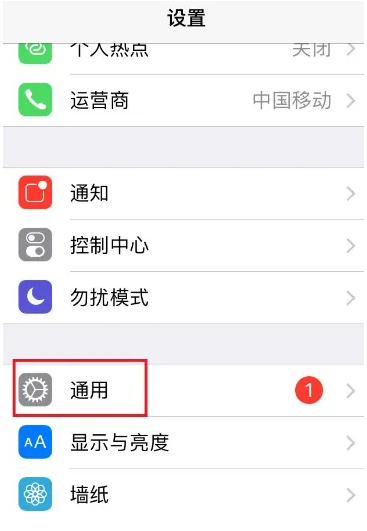Open 勿扰模式 settings
This screenshot has width=367, height=531.
click(184, 298)
